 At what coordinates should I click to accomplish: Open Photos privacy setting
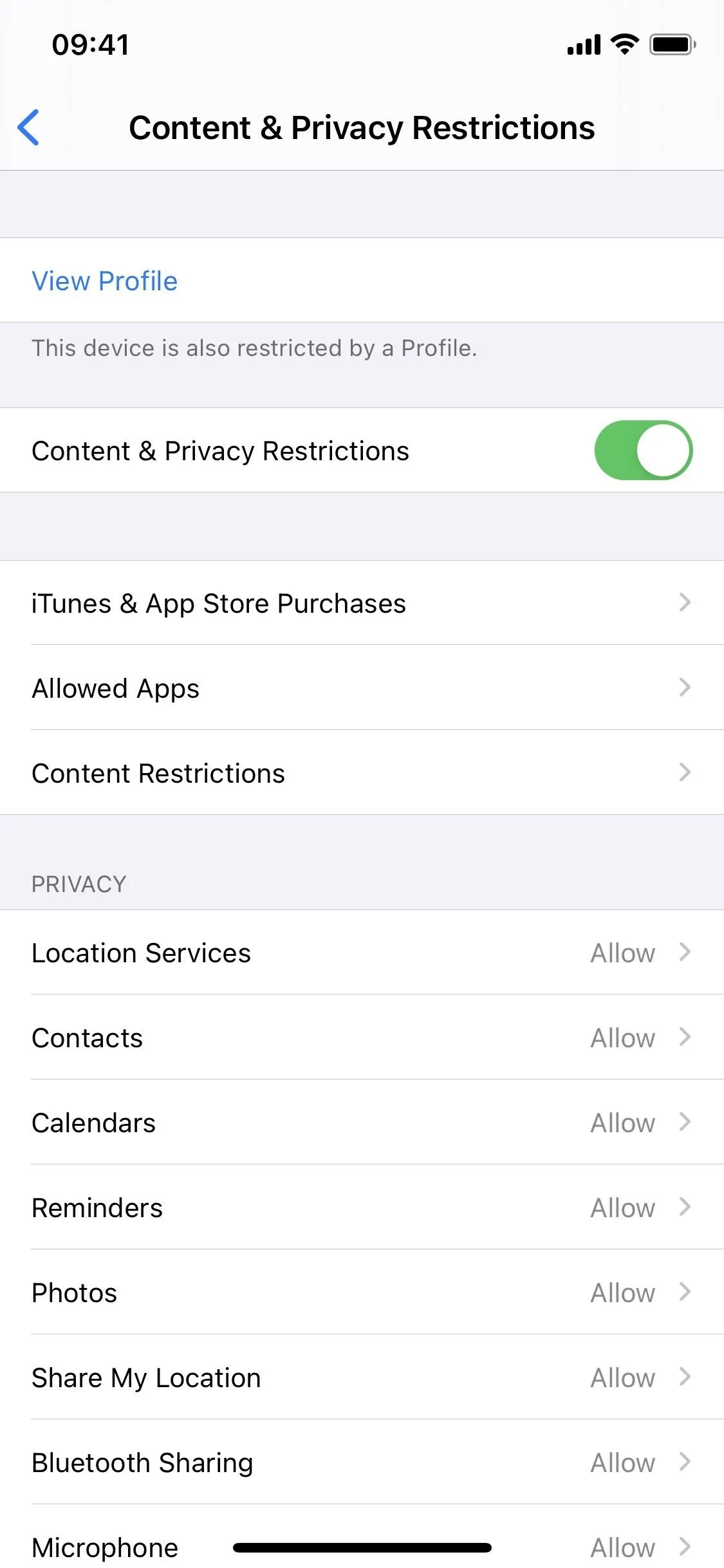point(362,1293)
